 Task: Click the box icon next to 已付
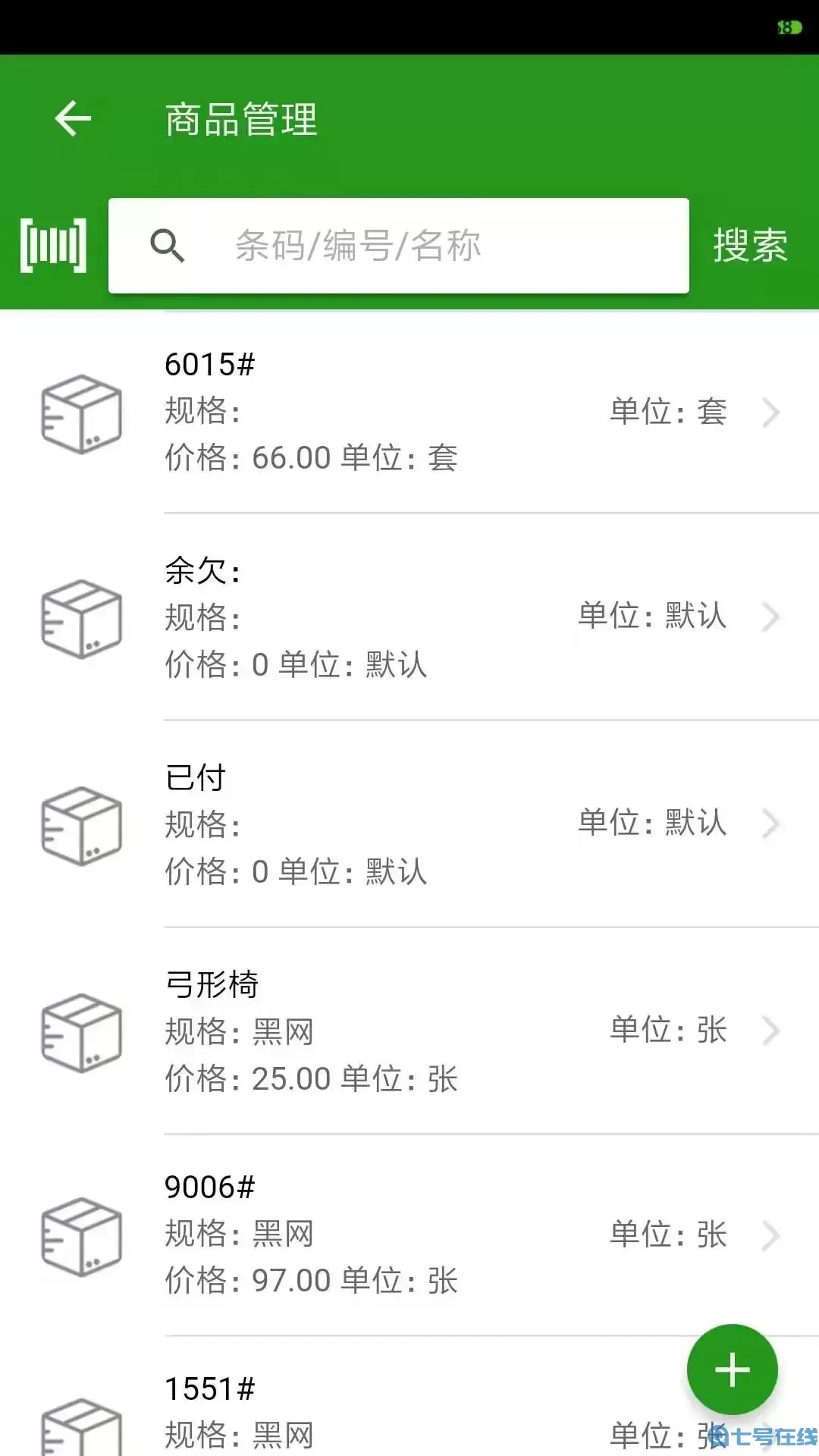pos(83,827)
